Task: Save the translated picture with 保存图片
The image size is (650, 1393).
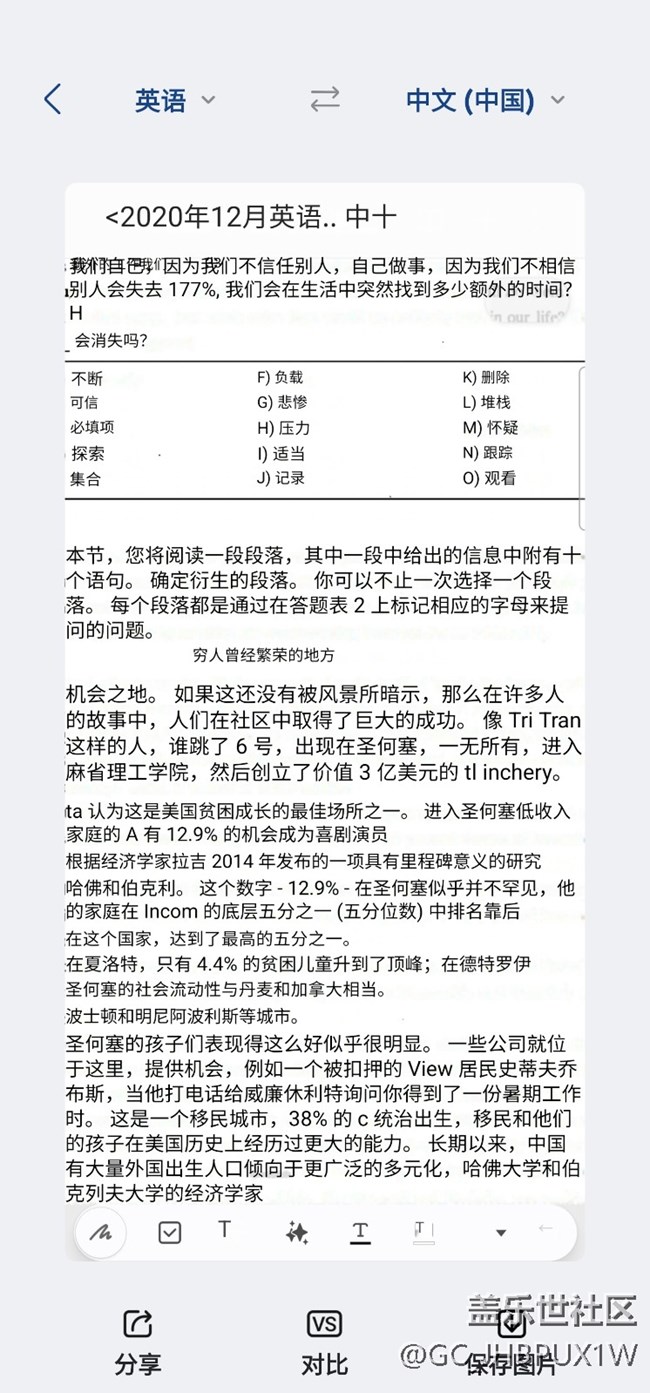Action: (x=511, y=1342)
